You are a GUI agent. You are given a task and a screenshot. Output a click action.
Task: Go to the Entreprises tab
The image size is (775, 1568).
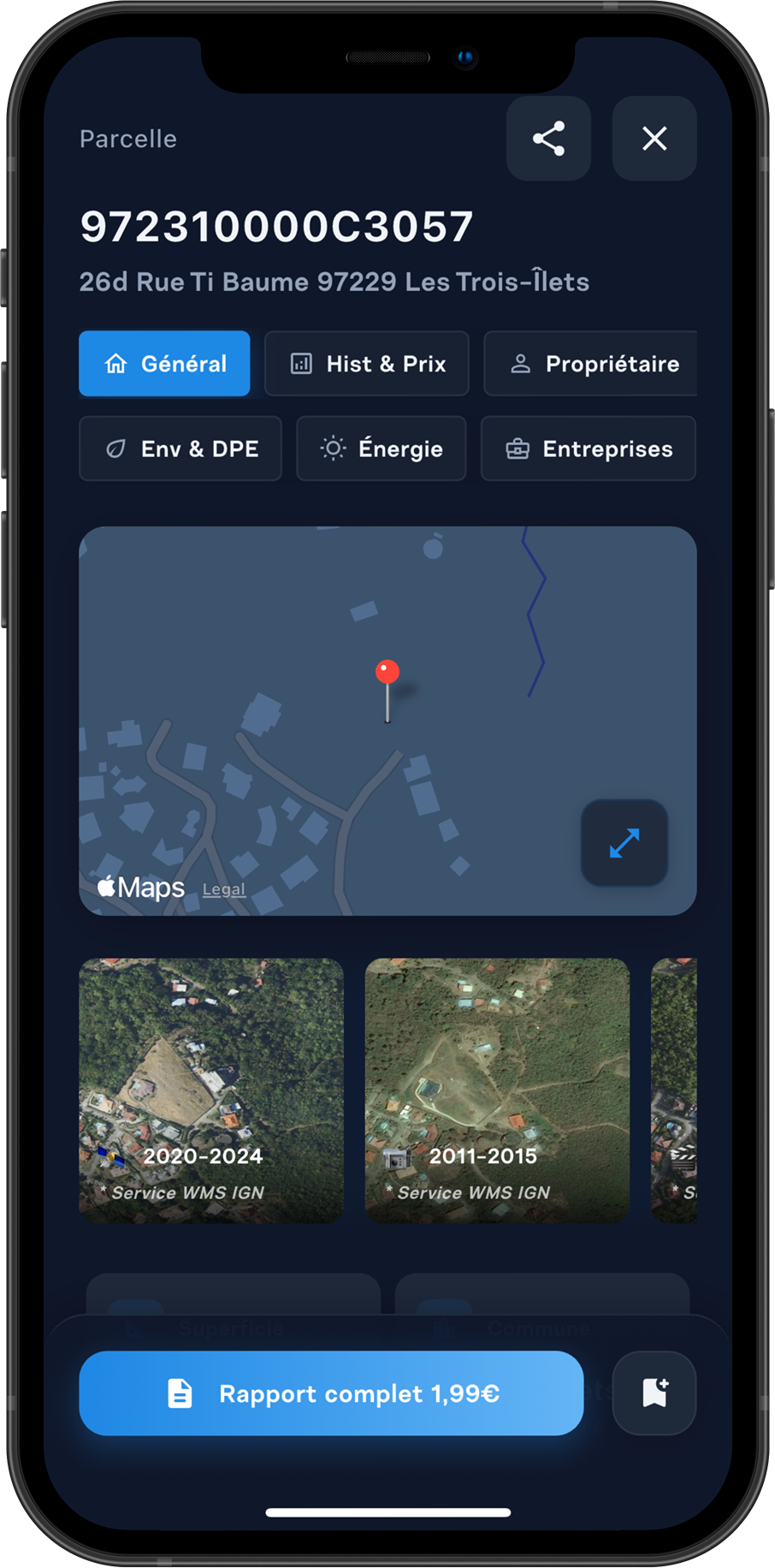(589, 448)
